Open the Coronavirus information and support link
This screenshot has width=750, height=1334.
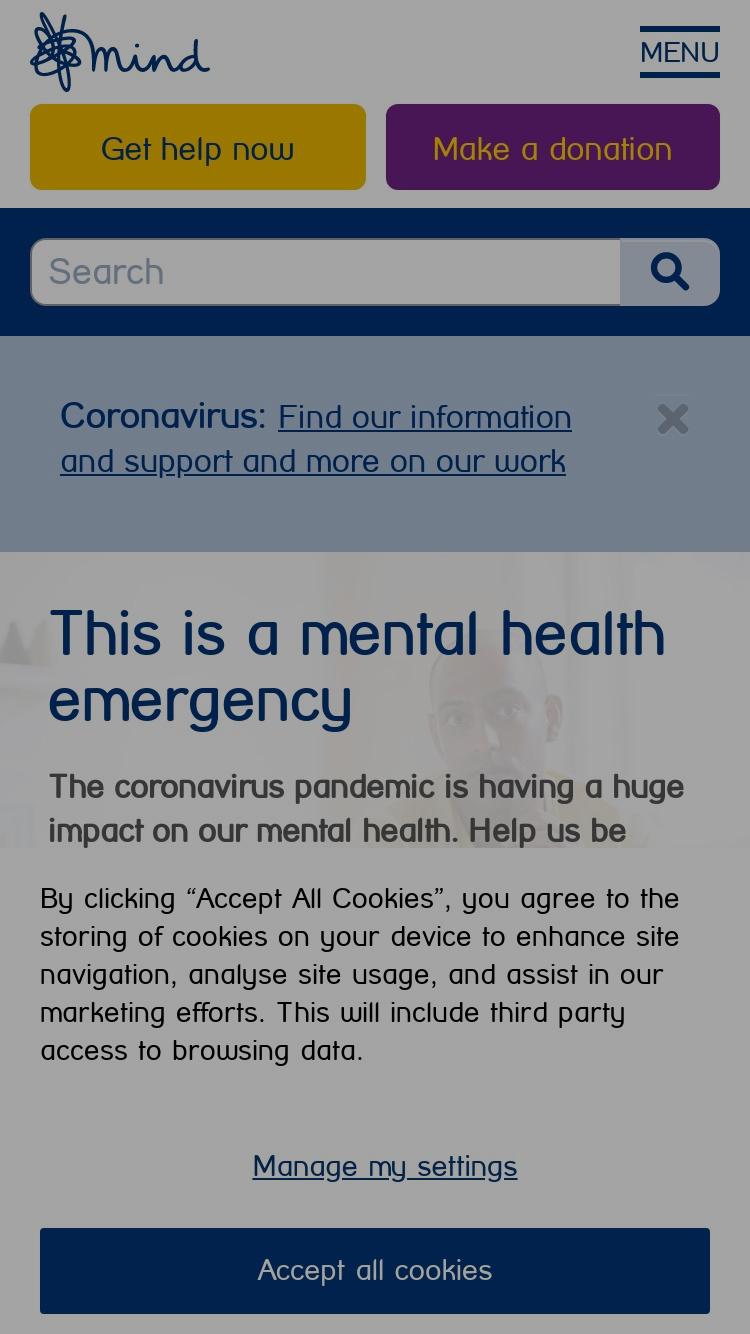point(316,439)
